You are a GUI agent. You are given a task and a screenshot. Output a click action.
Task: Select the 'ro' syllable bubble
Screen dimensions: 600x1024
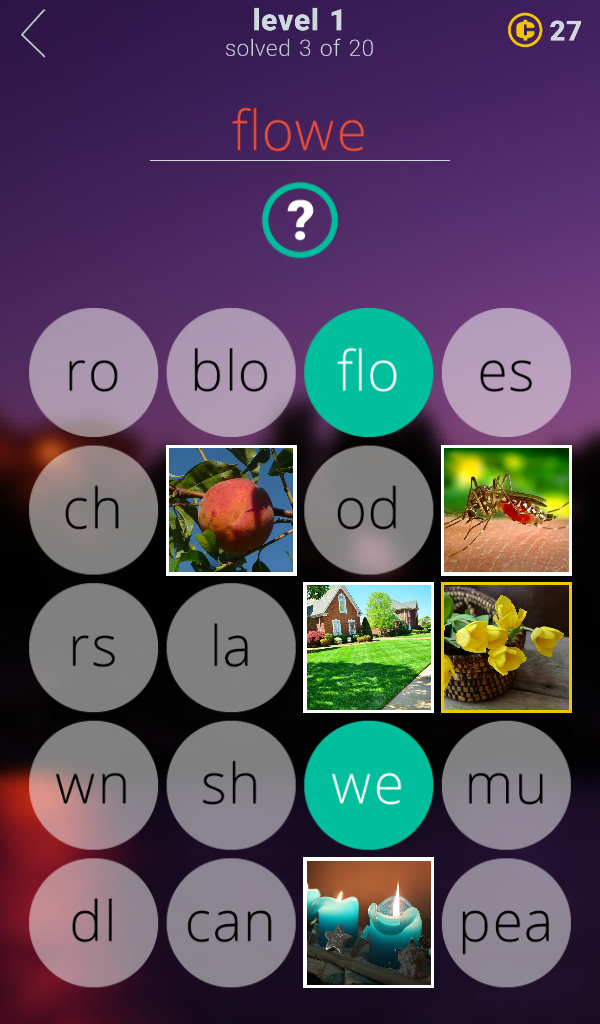(93, 372)
